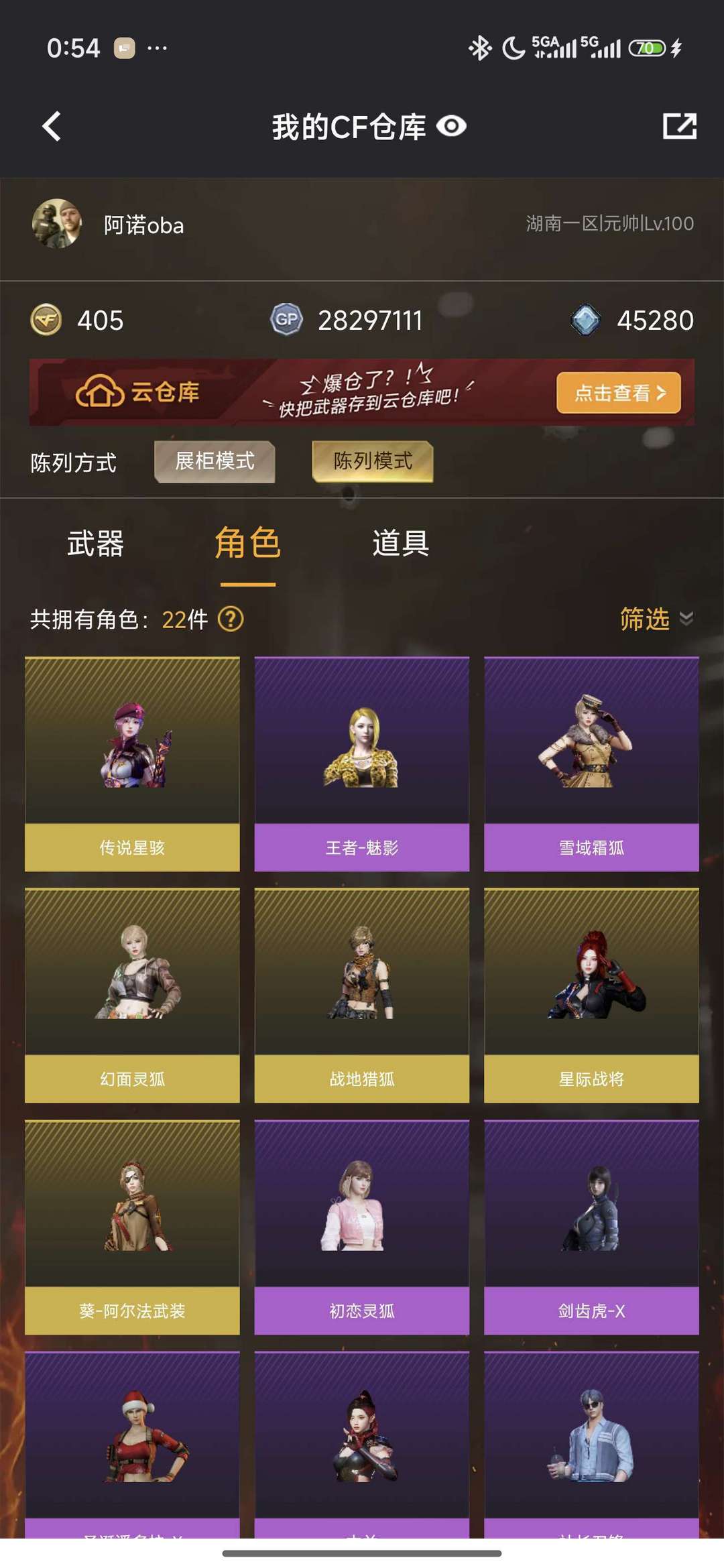Enable 陈列模式 display mode
The width and height of the screenshot is (724, 1568).
[373, 460]
